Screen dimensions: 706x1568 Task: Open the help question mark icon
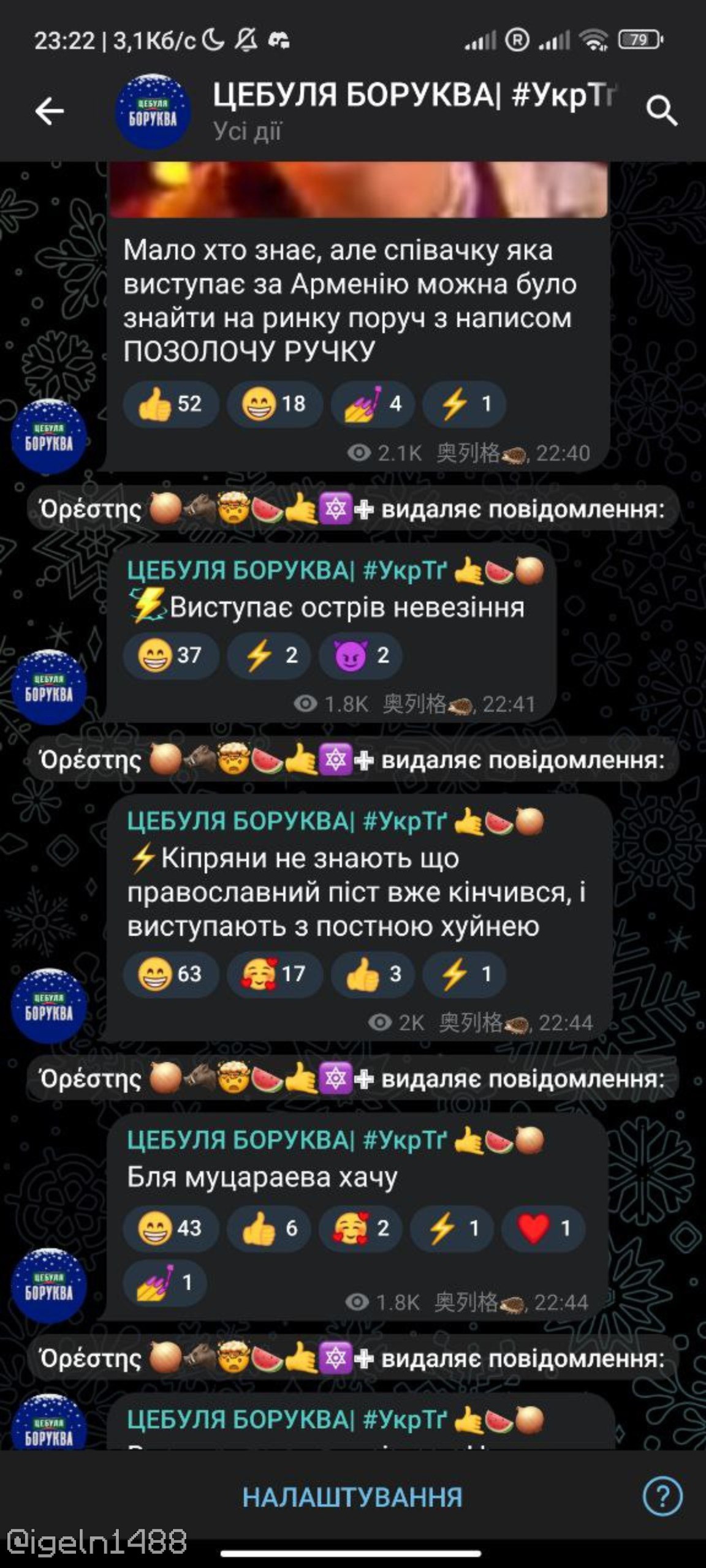(662, 1496)
